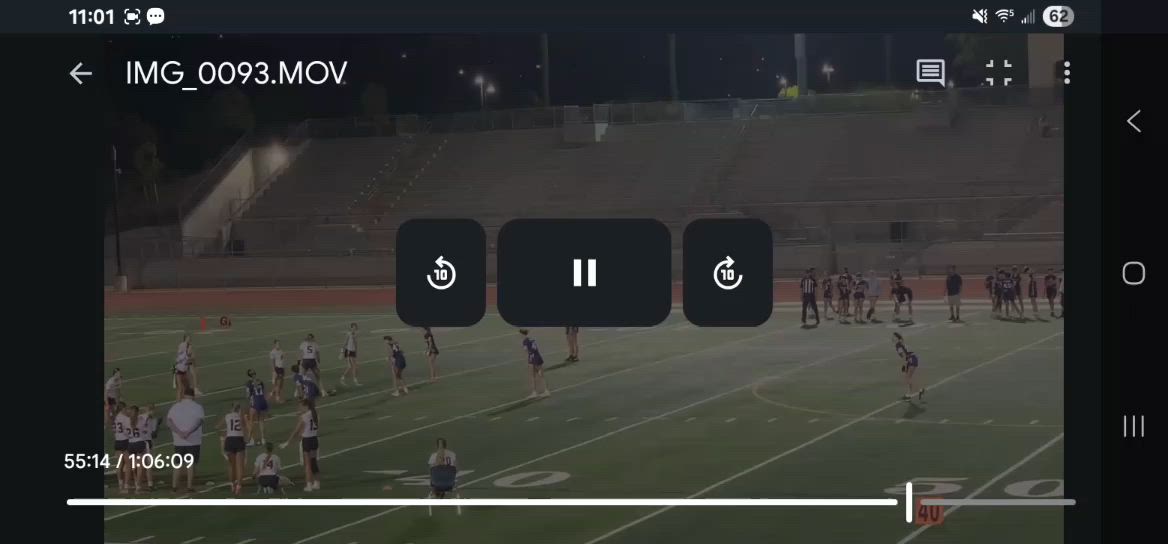Tap the system back arrow
This screenshot has height=544, width=1168.
(x=1133, y=121)
